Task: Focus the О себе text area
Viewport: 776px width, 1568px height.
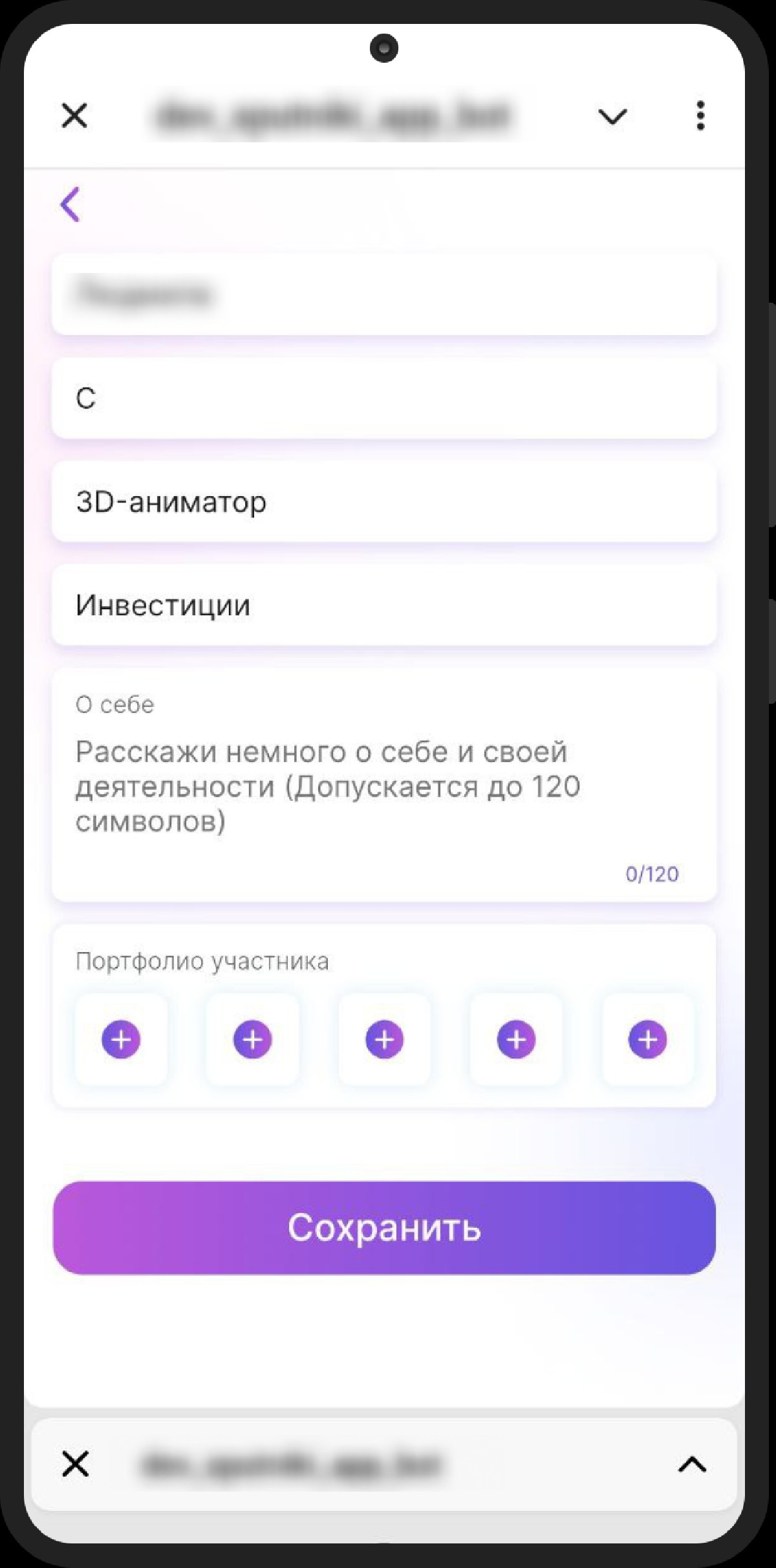Action: tap(384, 787)
